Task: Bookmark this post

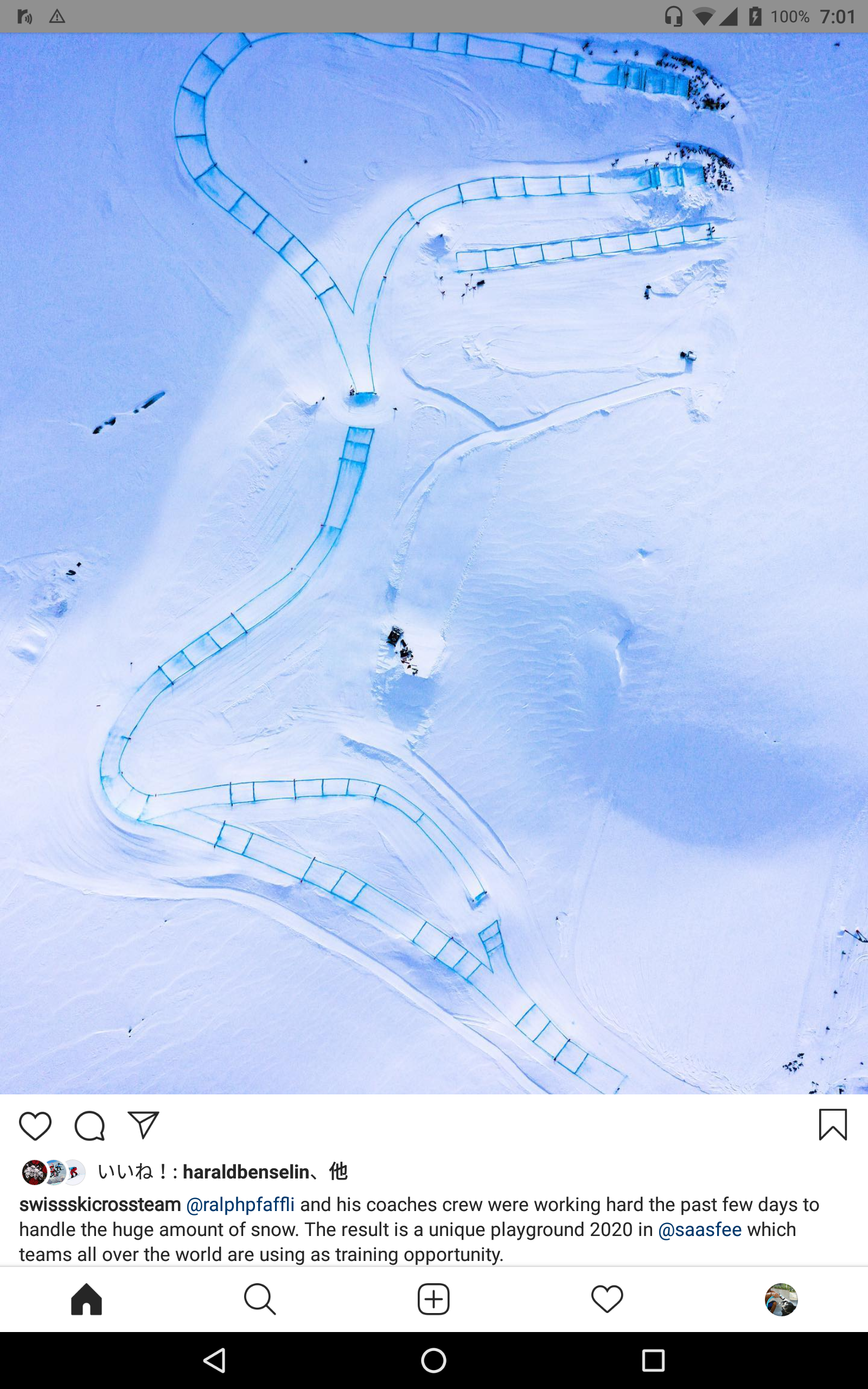Action: 832,1124
